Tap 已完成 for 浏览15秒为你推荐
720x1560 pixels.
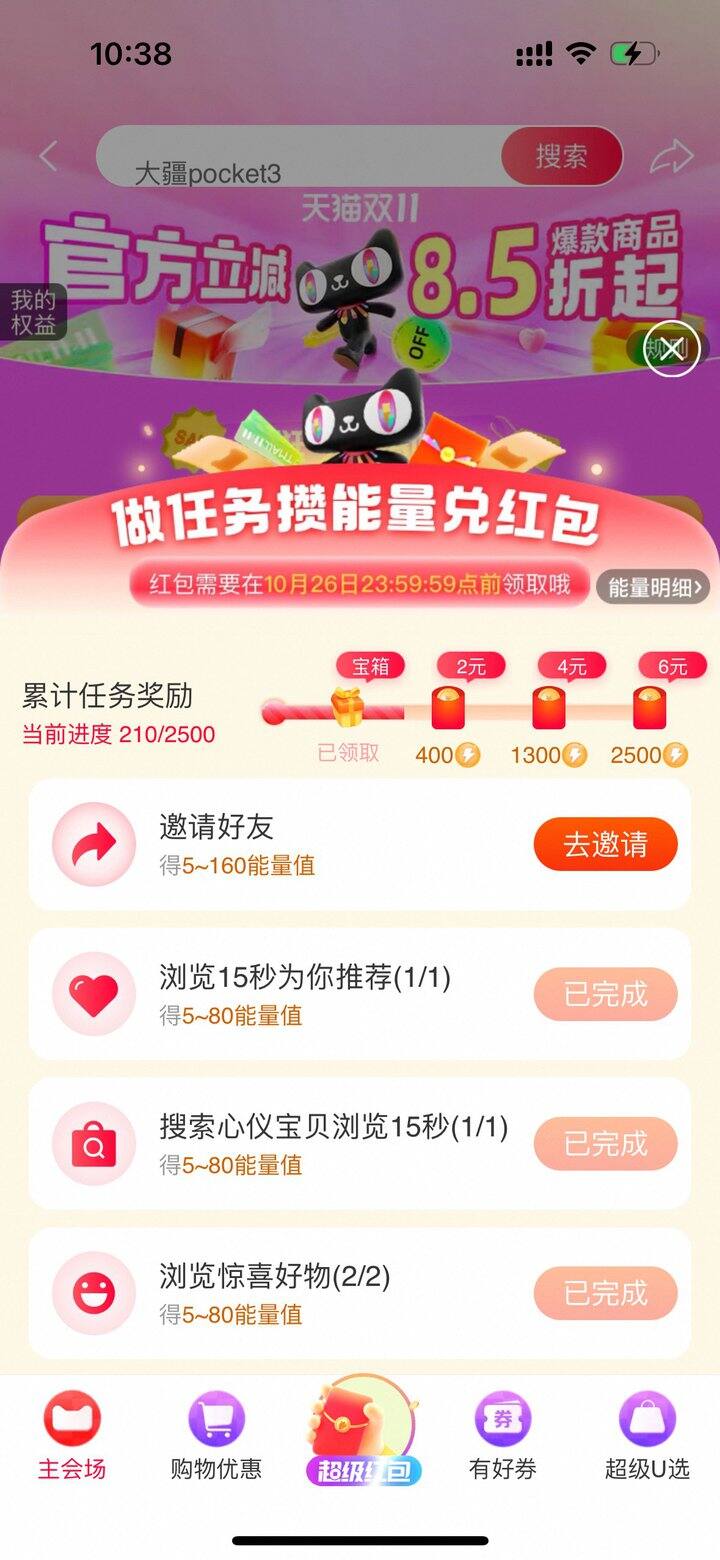click(605, 994)
